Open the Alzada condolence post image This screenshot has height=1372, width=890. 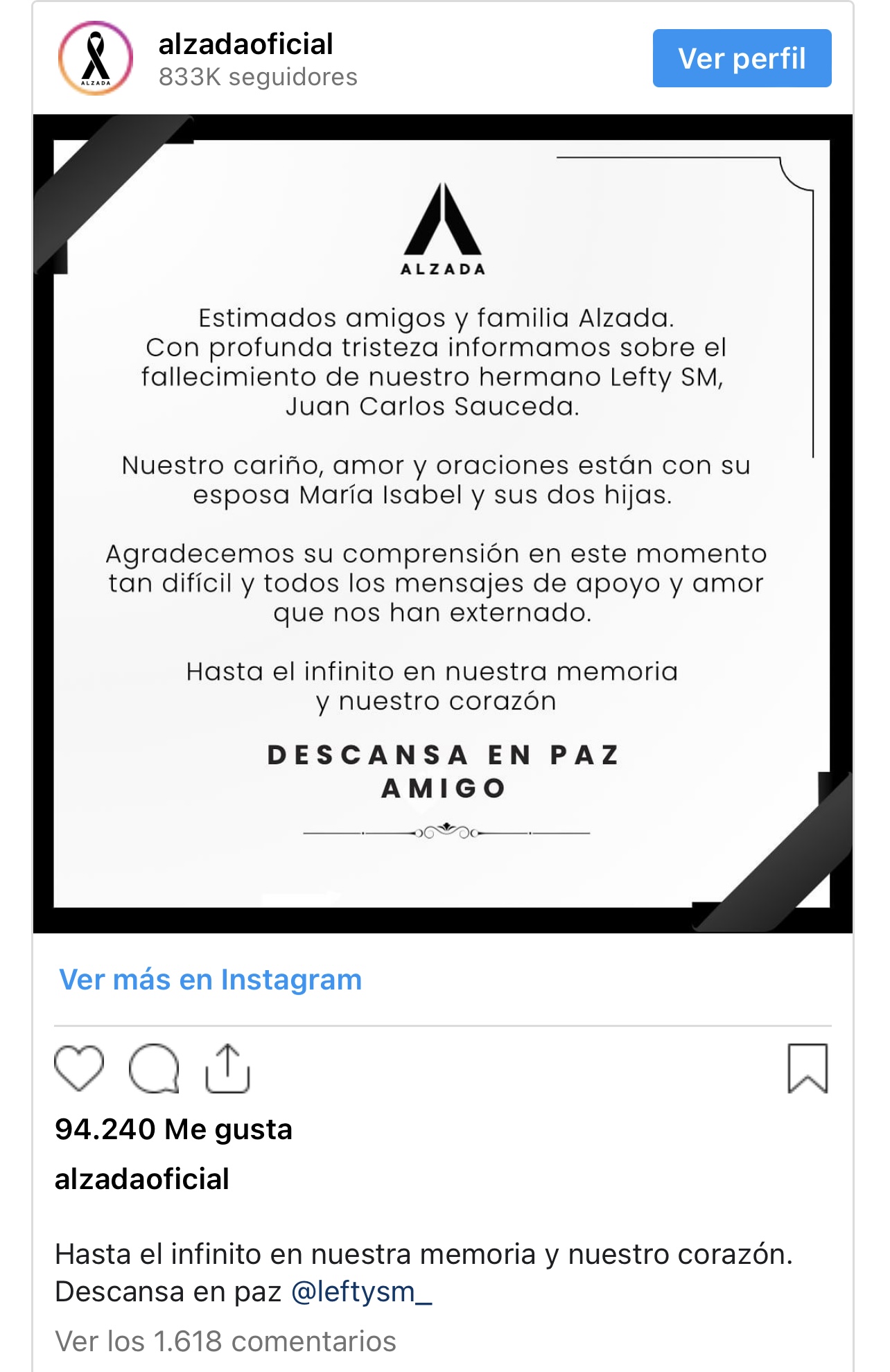coord(442,523)
